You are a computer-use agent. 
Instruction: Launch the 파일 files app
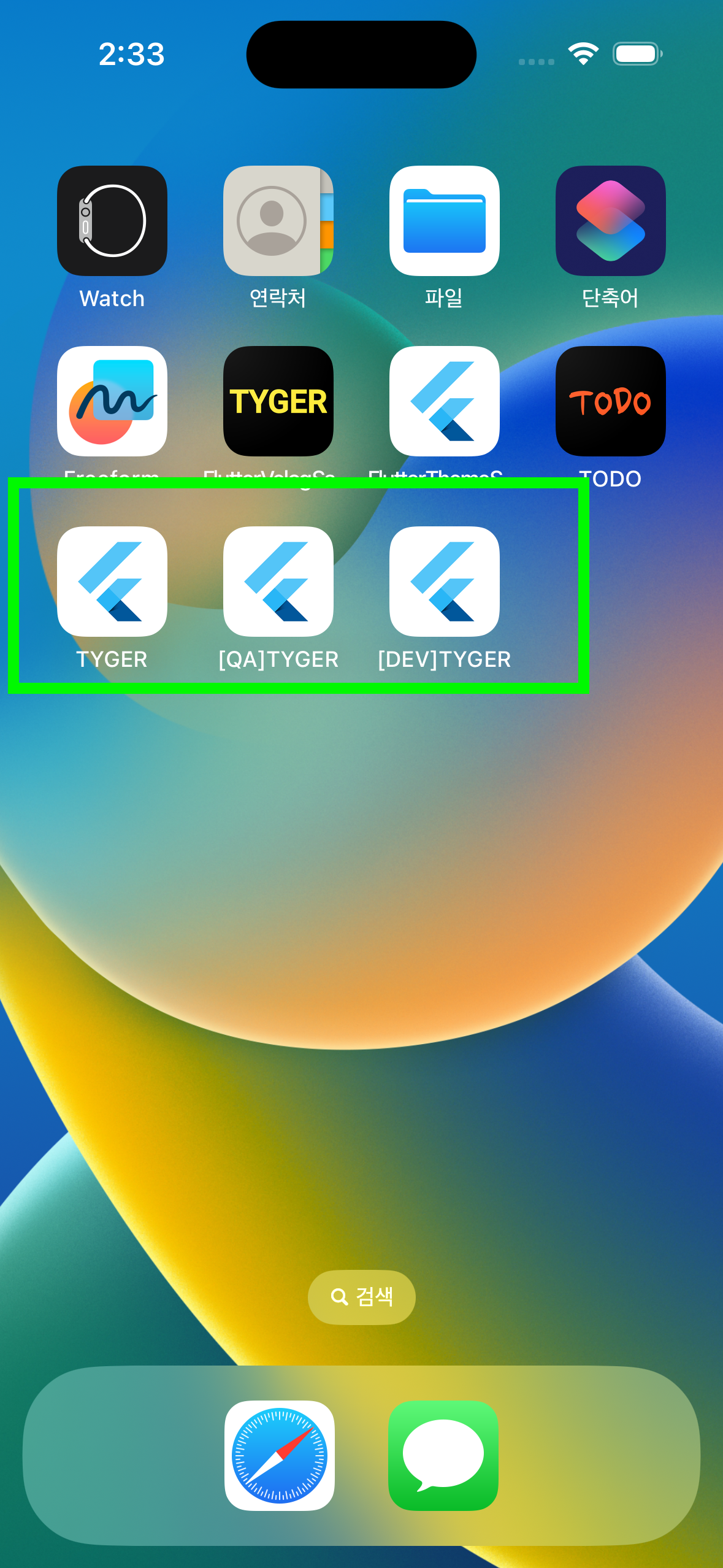pos(444,221)
